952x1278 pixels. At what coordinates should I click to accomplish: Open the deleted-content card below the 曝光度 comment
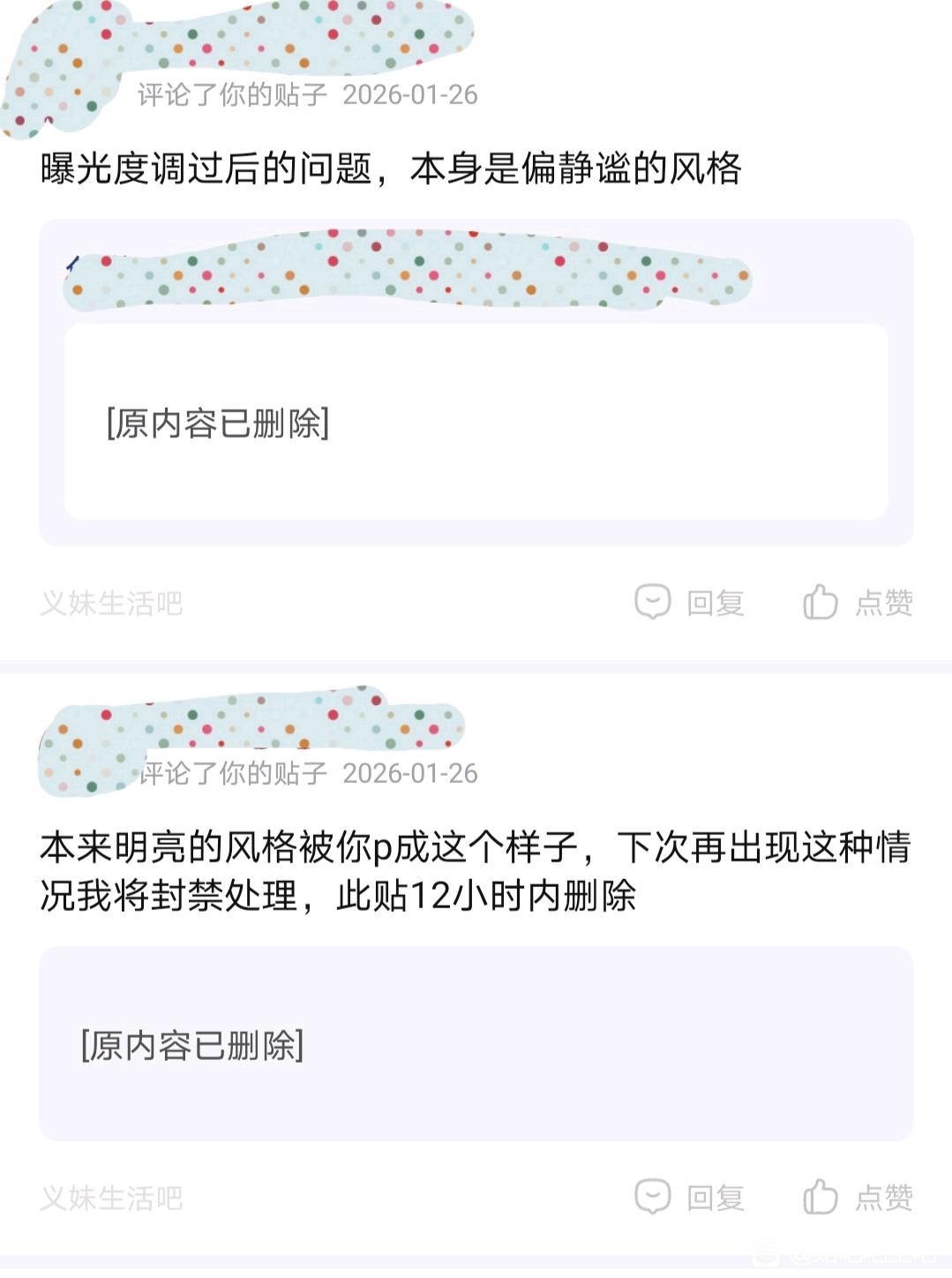pos(476,422)
